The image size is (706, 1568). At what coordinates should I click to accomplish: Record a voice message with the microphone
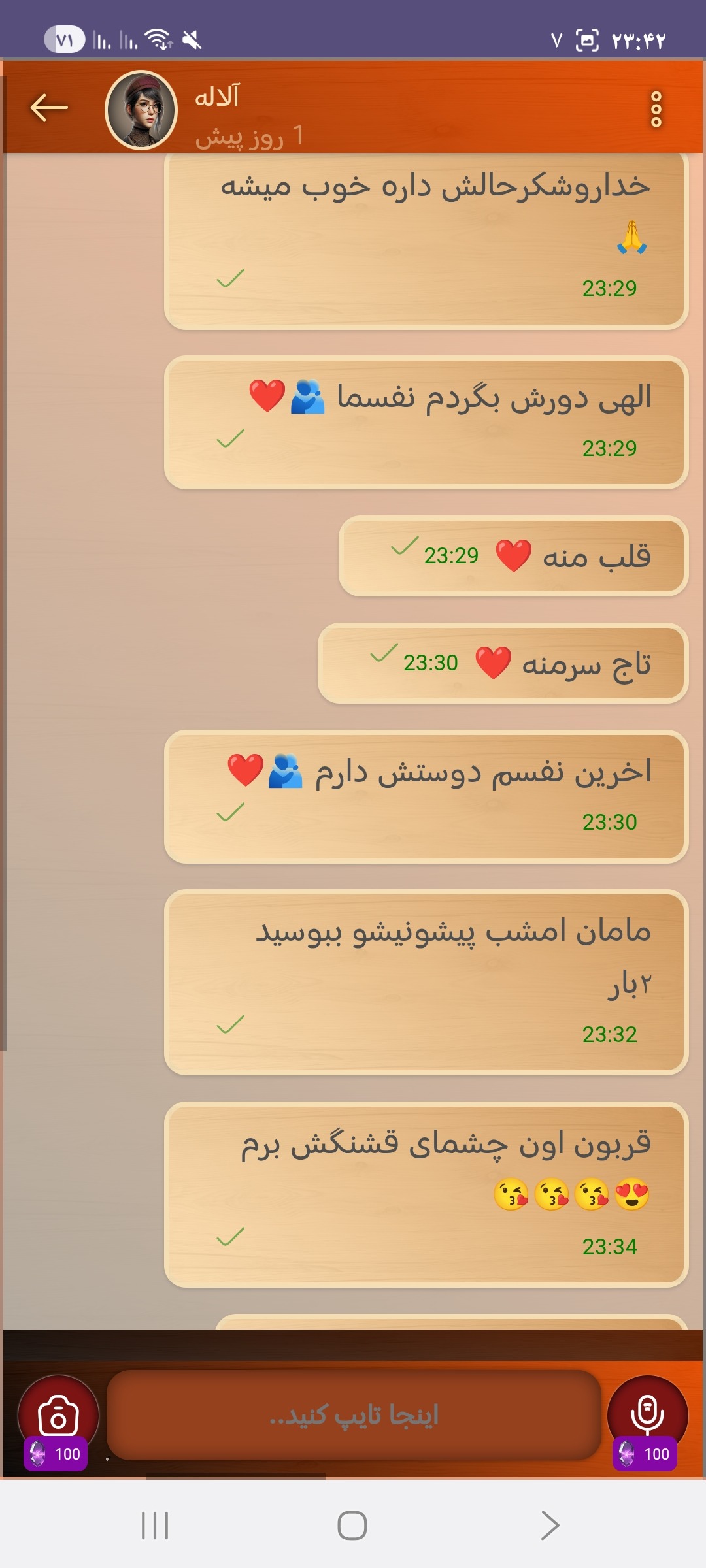[x=647, y=1416]
